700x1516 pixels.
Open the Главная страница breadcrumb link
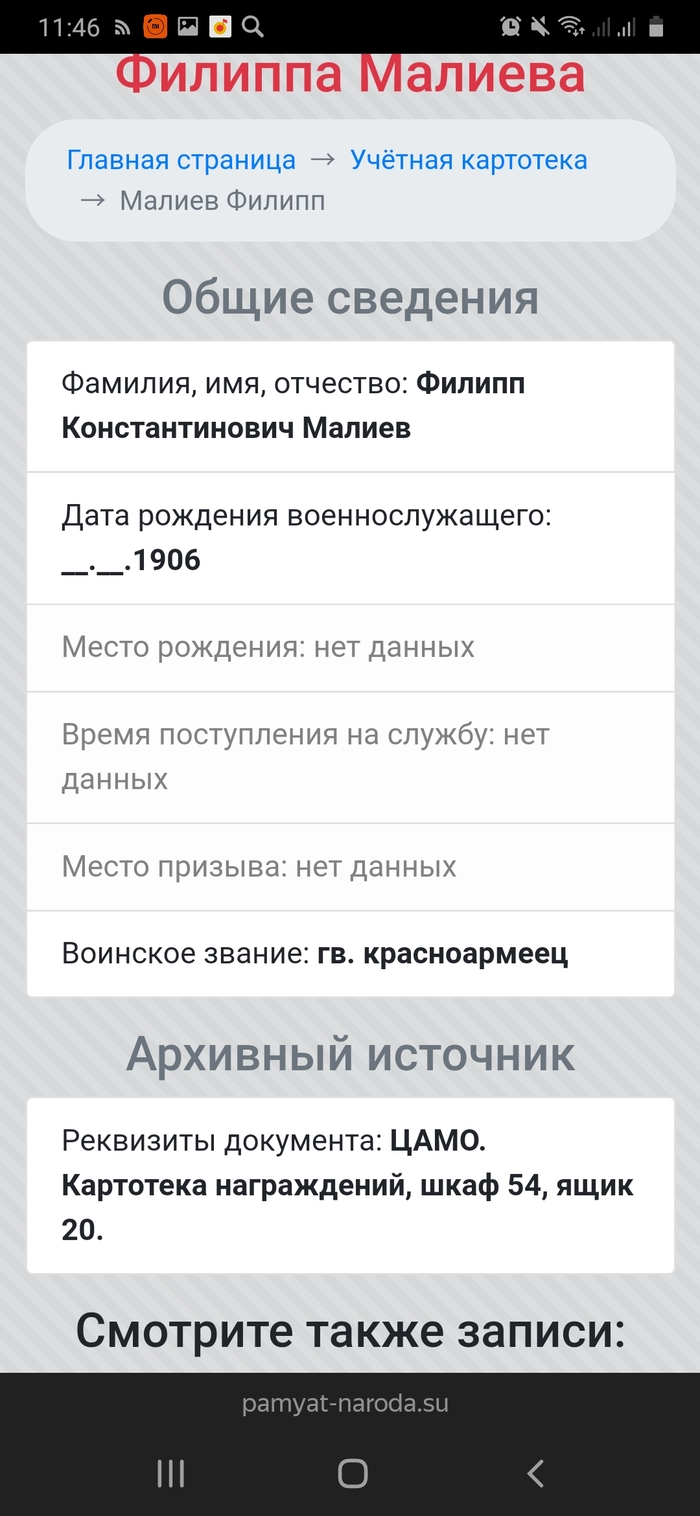click(x=181, y=160)
